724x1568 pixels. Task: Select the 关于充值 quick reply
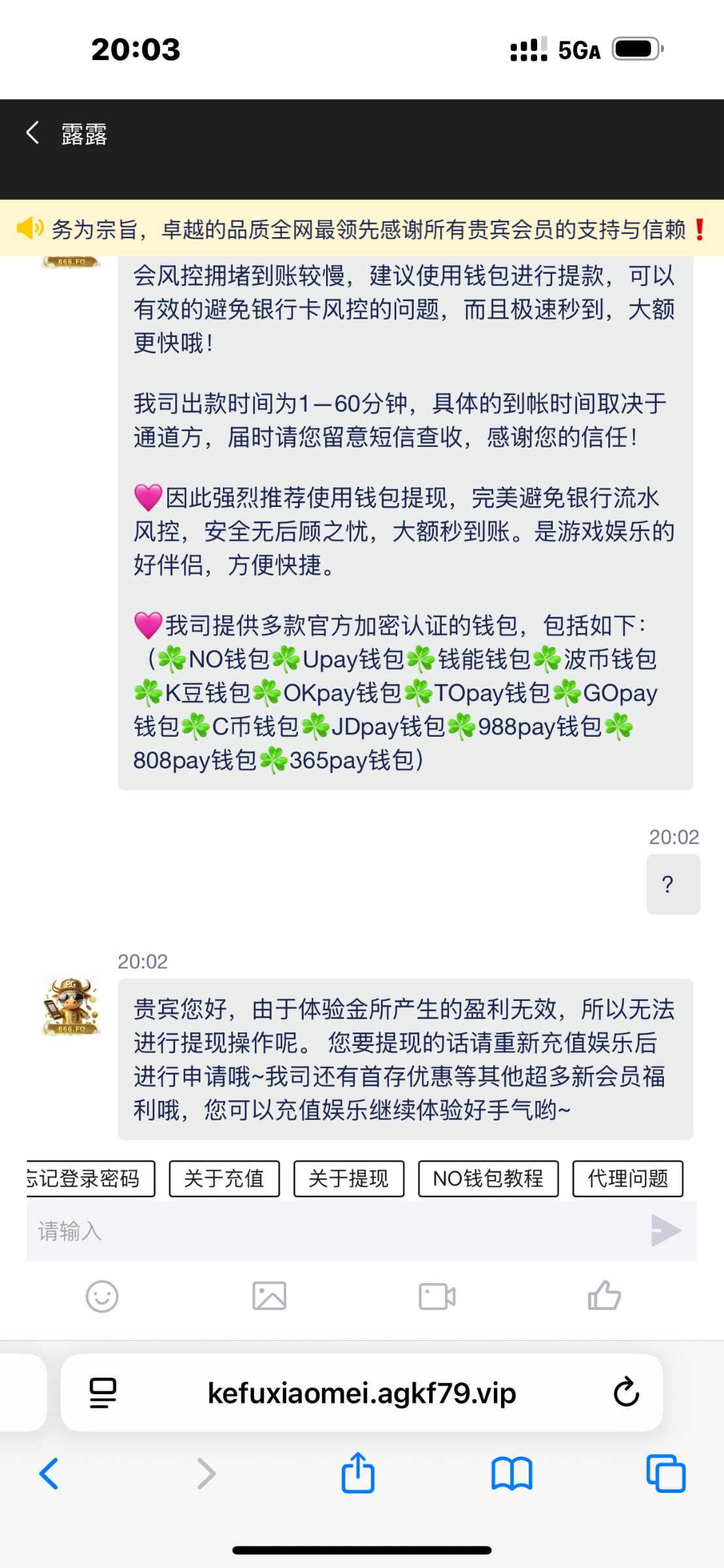(224, 1179)
